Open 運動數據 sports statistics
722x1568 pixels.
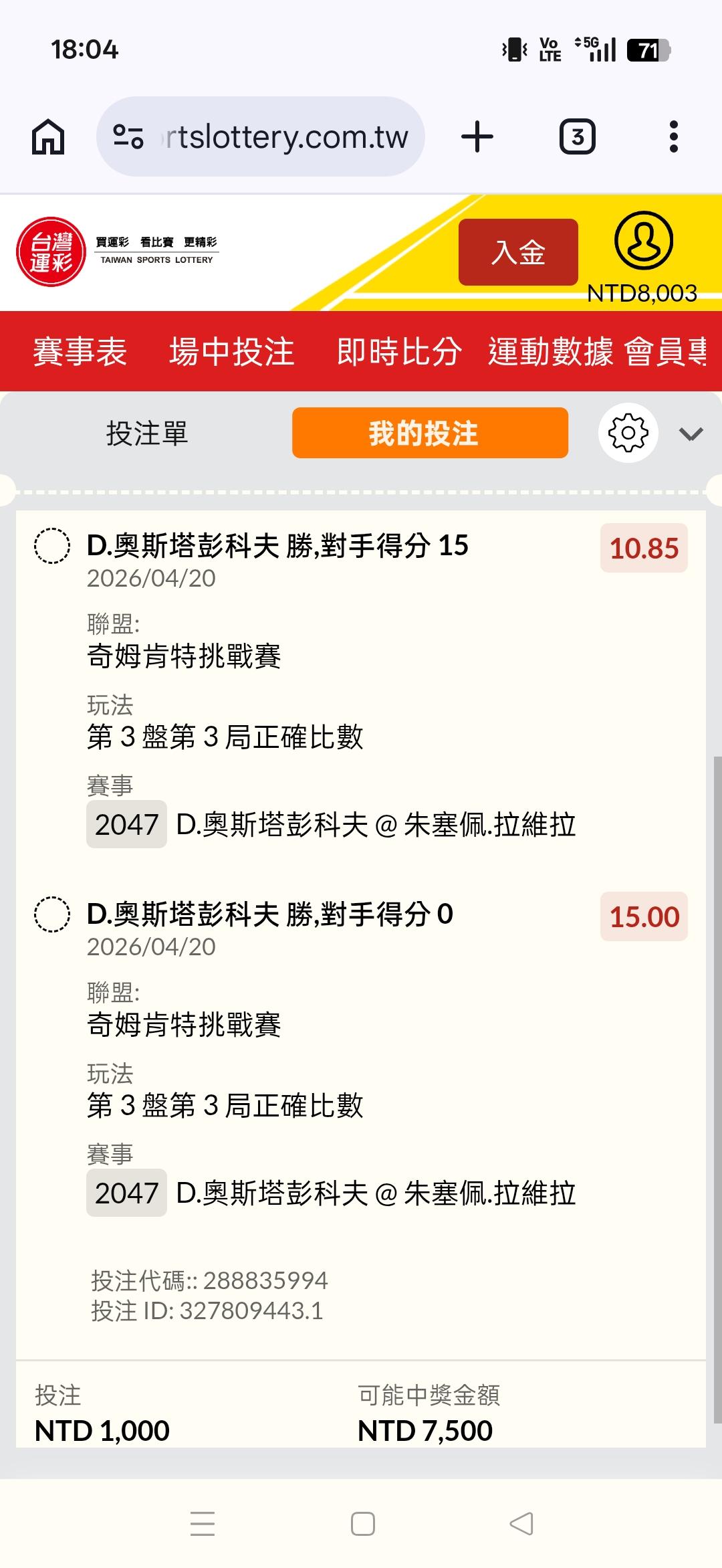tap(550, 351)
